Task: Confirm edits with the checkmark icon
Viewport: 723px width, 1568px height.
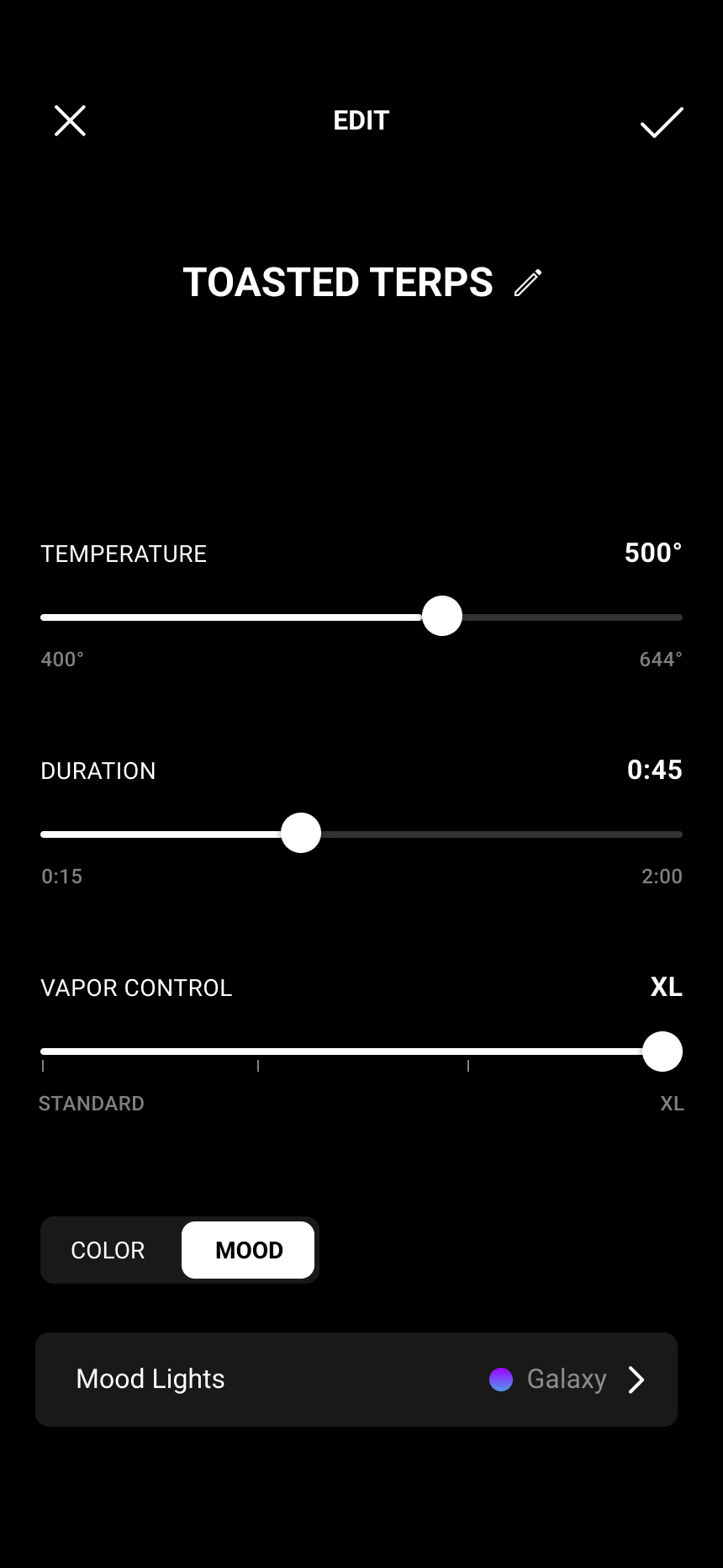Action: (662, 122)
